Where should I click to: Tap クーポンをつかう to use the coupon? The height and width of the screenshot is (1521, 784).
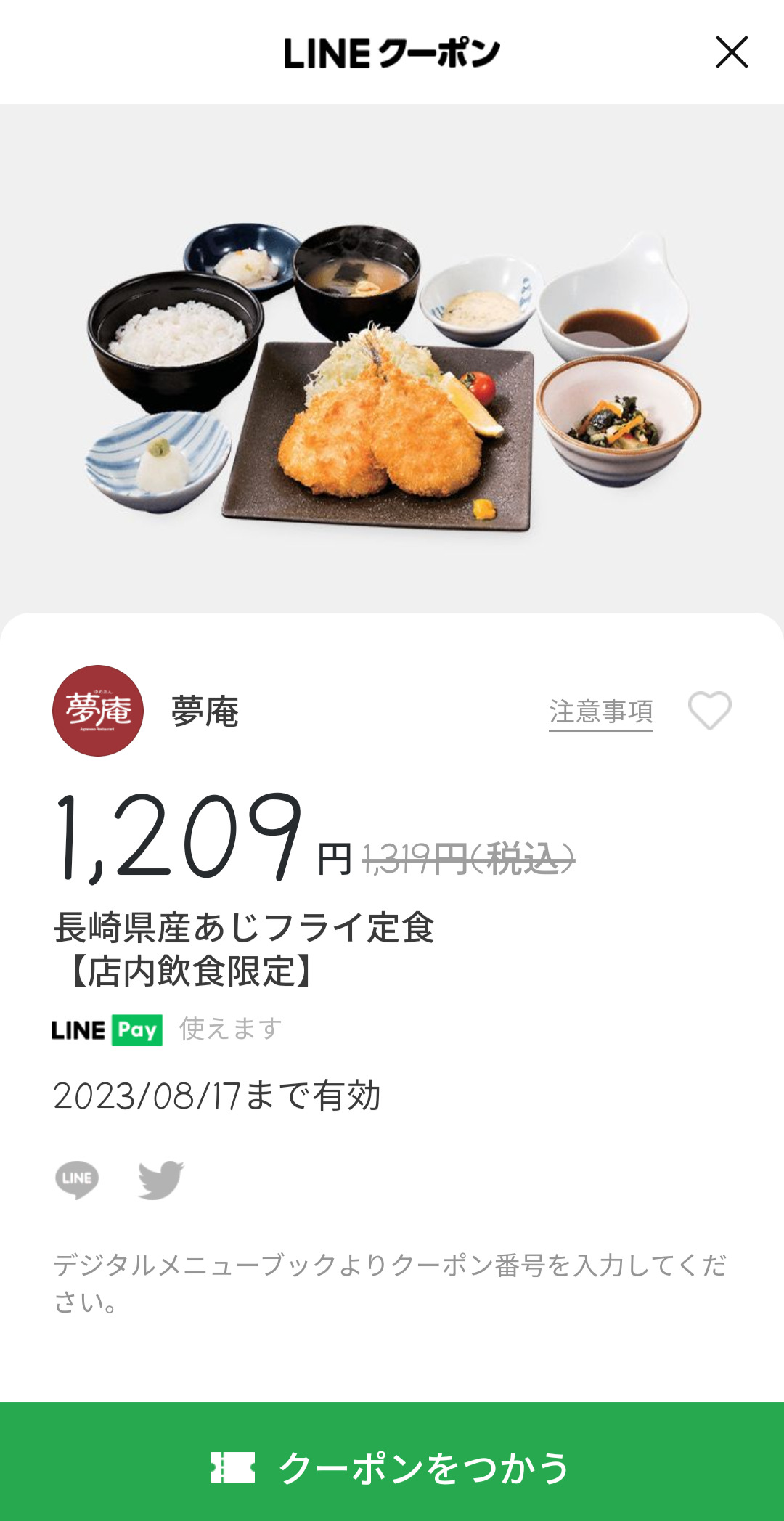(x=392, y=1467)
